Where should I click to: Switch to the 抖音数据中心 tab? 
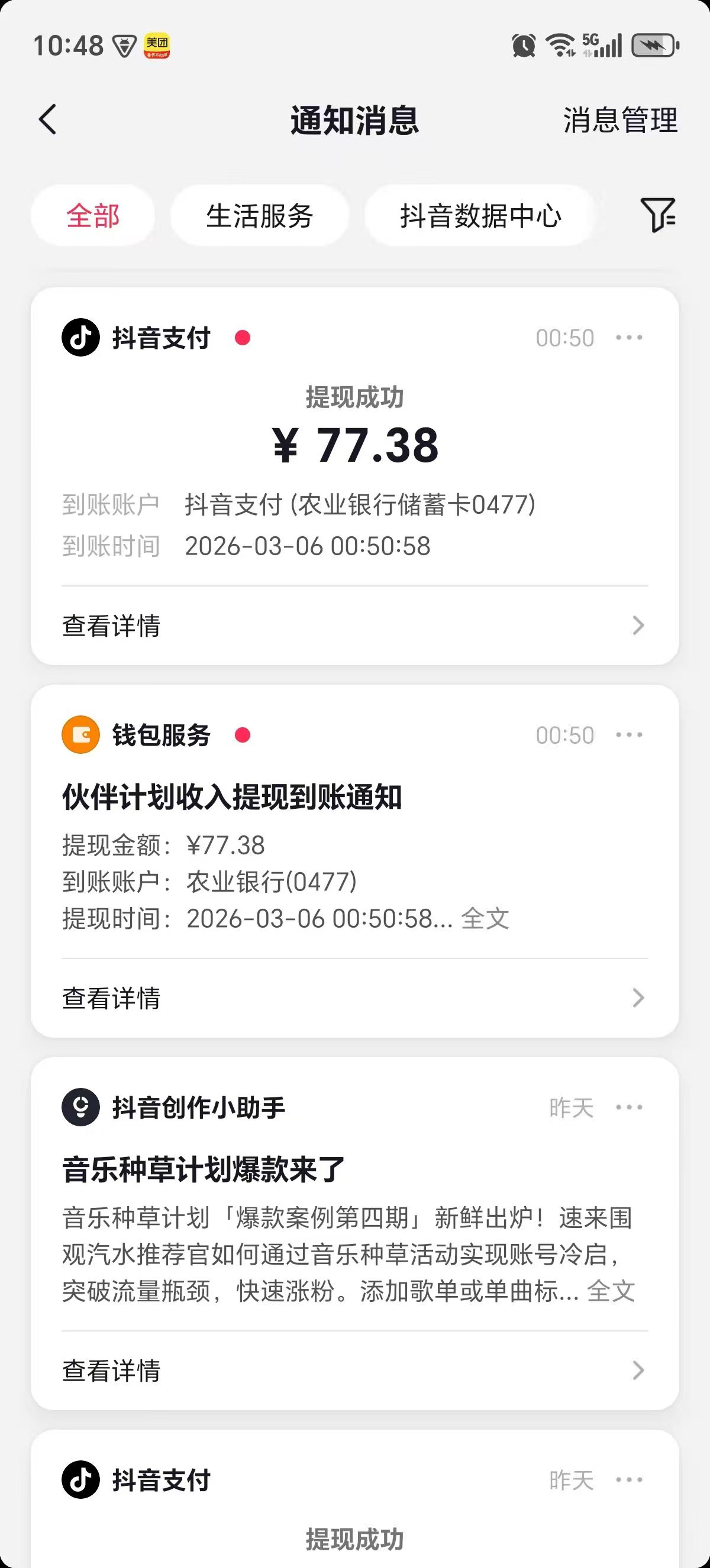point(480,216)
